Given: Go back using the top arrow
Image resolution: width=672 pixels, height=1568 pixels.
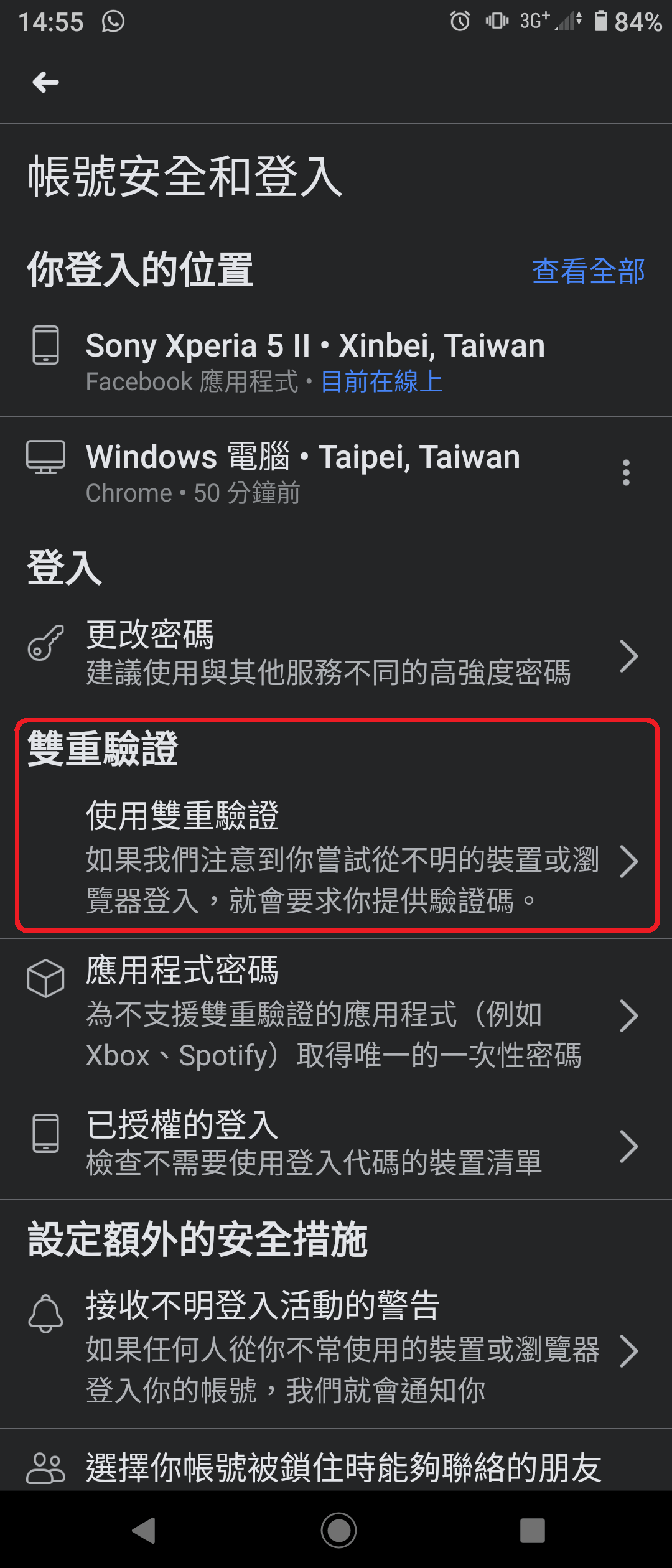Looking at the screenshot, I should [45, 82].
